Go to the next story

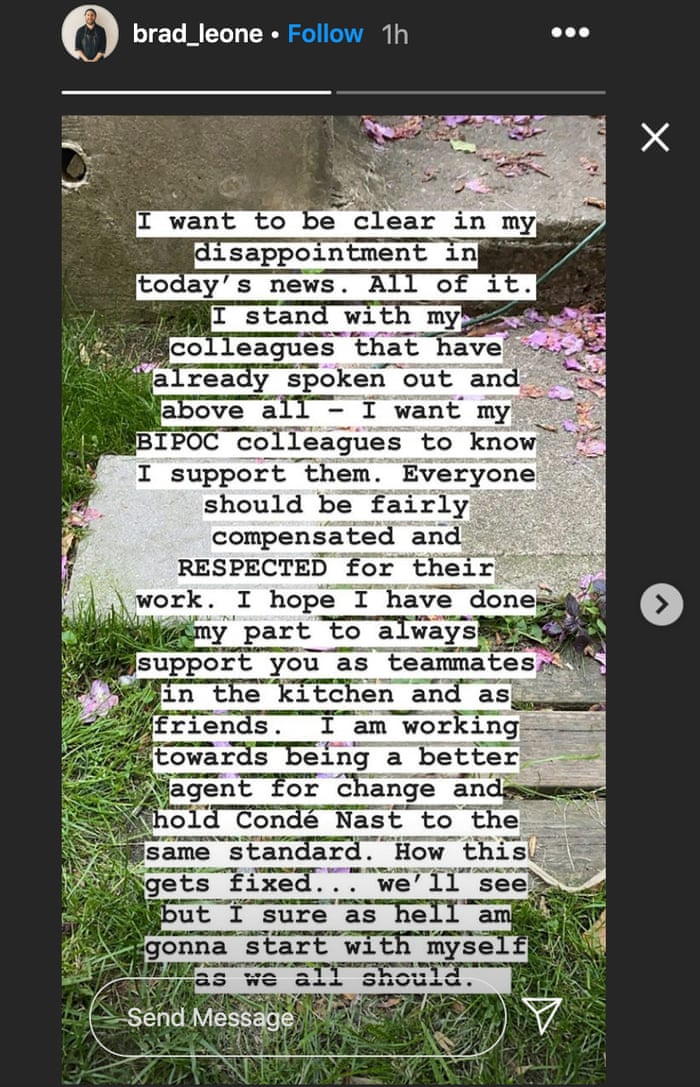click(x=661, y=604)
